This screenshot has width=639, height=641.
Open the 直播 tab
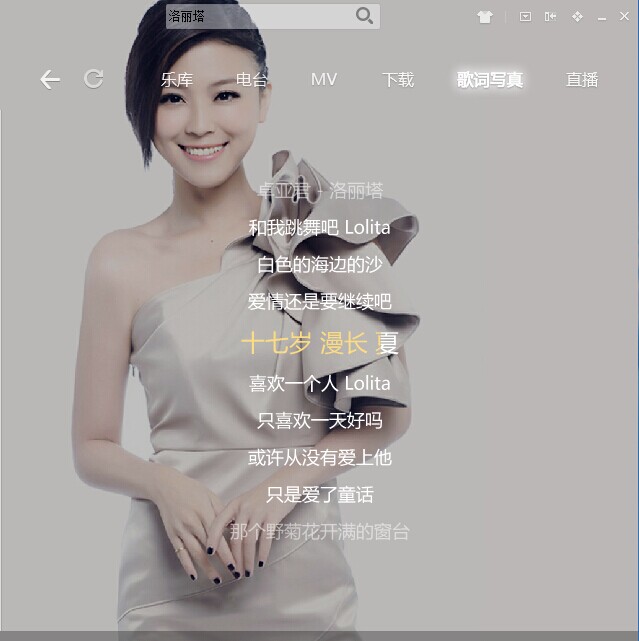(x=582, y=80)
